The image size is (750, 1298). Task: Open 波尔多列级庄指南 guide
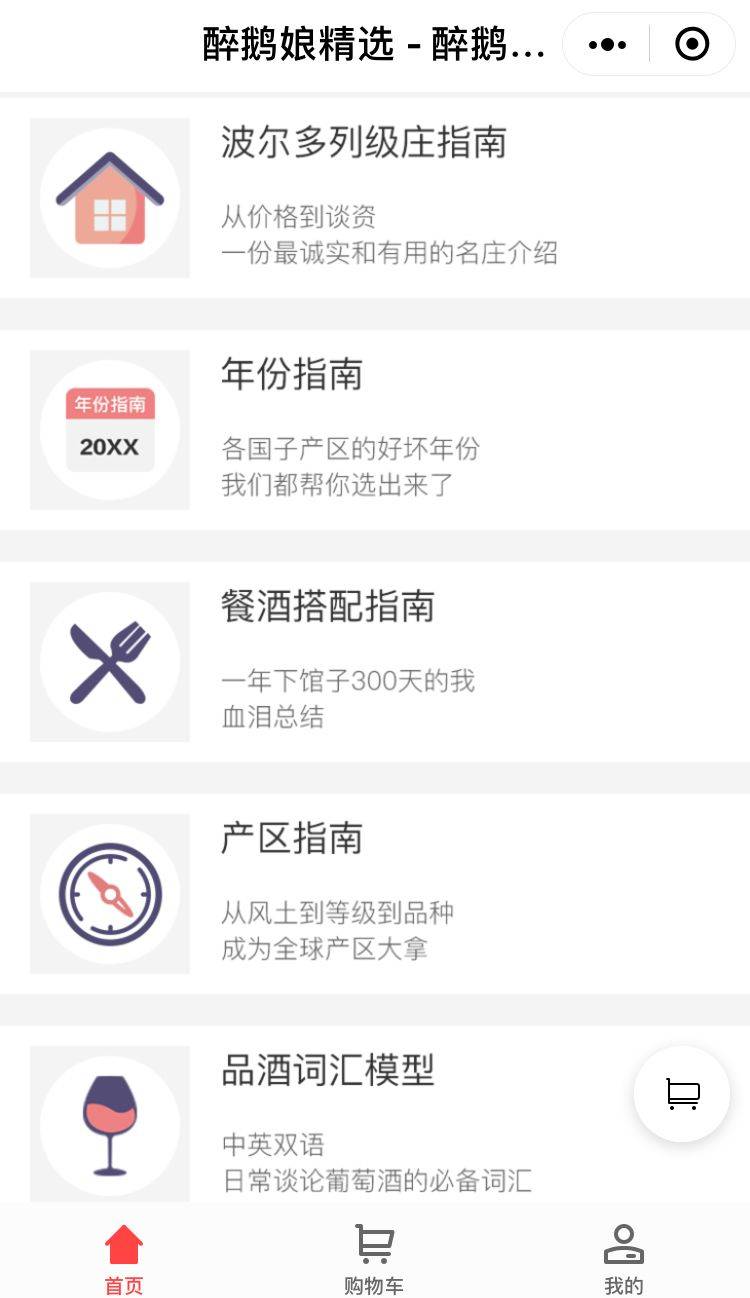tap(364, 143)
